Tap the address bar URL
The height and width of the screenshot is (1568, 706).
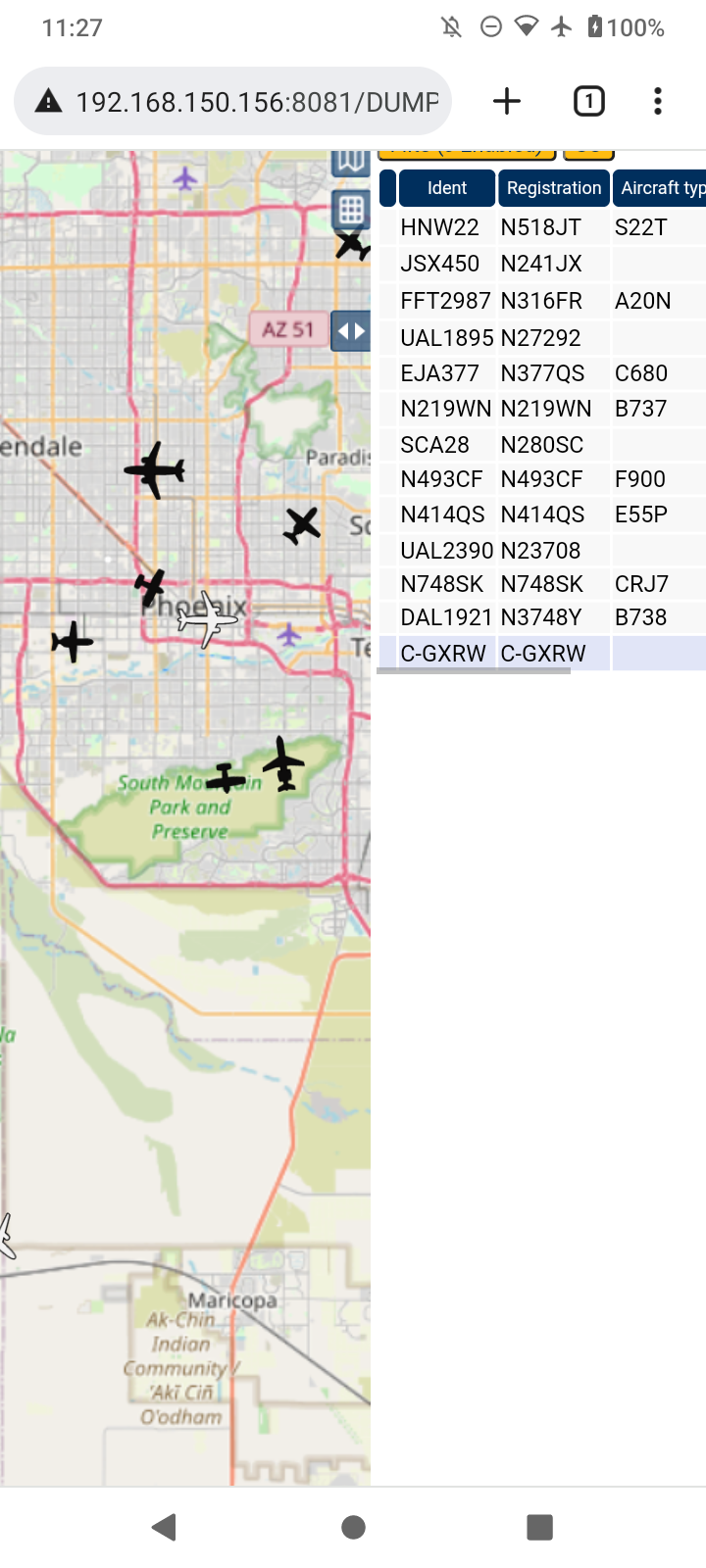257,101
